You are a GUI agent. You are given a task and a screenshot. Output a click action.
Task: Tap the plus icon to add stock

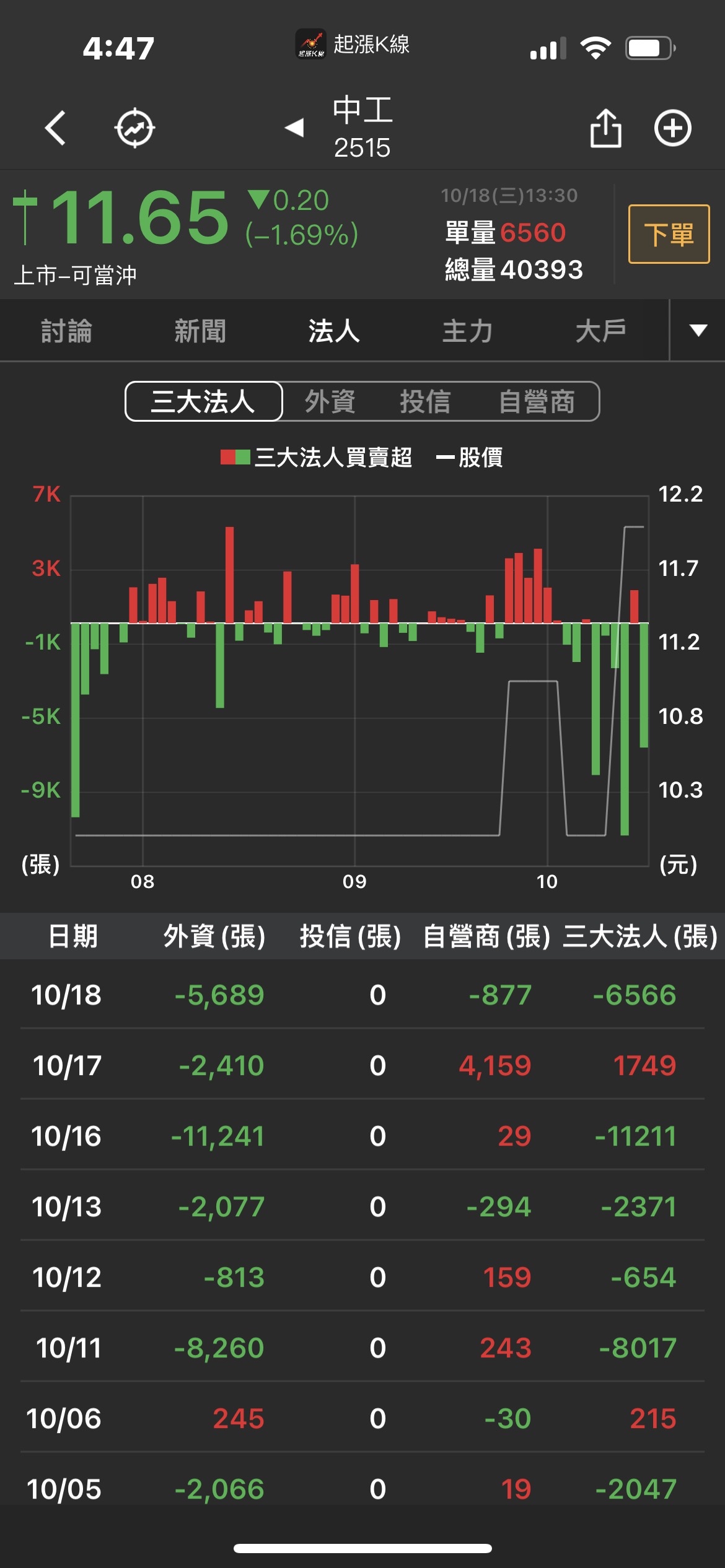(674, 128)
